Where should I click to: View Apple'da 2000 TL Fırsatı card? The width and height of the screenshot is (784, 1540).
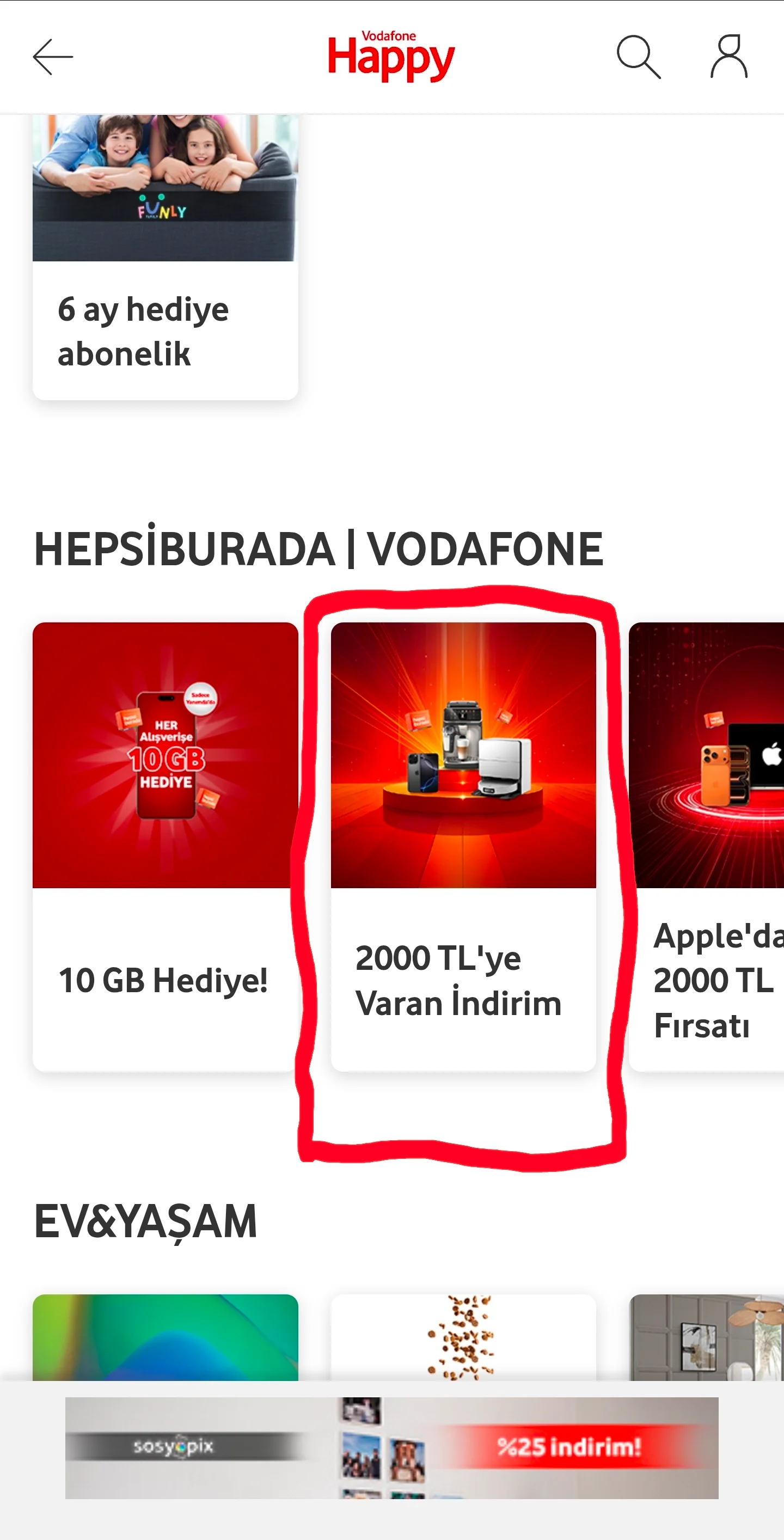[708, 846]
